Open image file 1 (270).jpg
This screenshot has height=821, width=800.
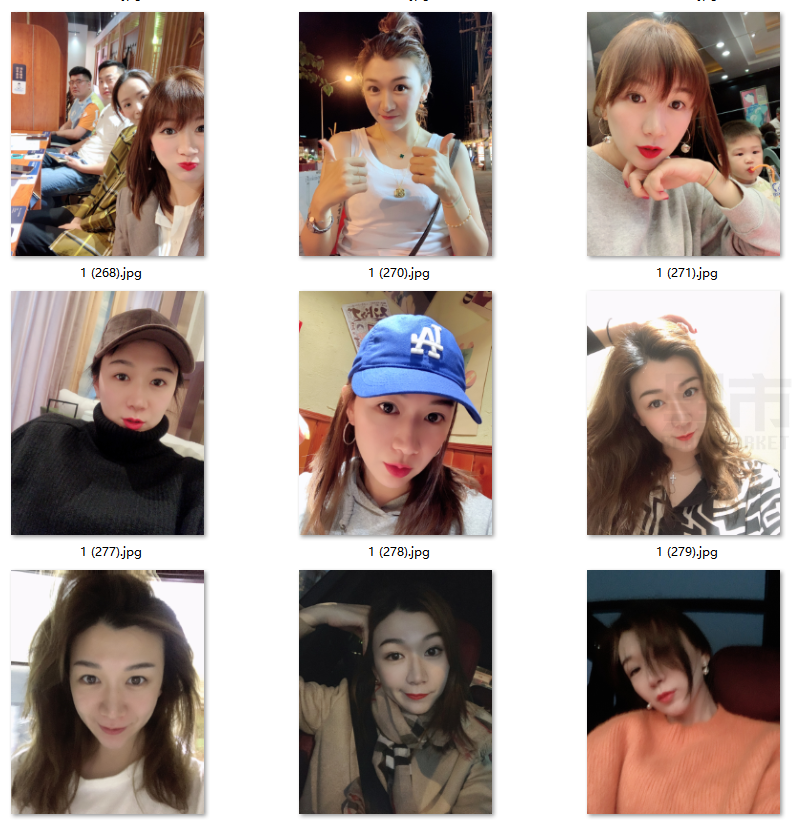pyautogui.click(x=395, y=134)
